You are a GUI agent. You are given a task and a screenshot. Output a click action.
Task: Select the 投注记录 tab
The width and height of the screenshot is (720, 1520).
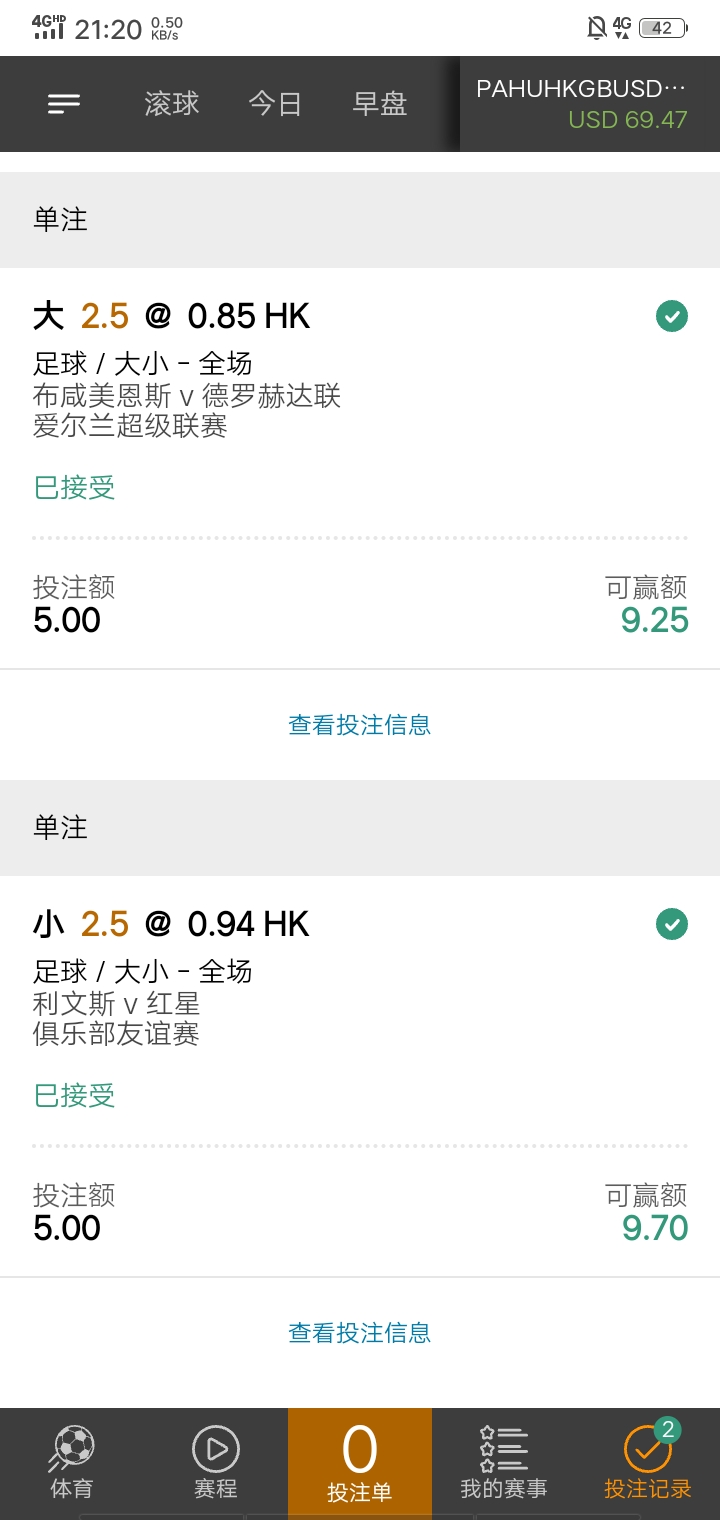pyautogui.click(x=648, y=1462)
